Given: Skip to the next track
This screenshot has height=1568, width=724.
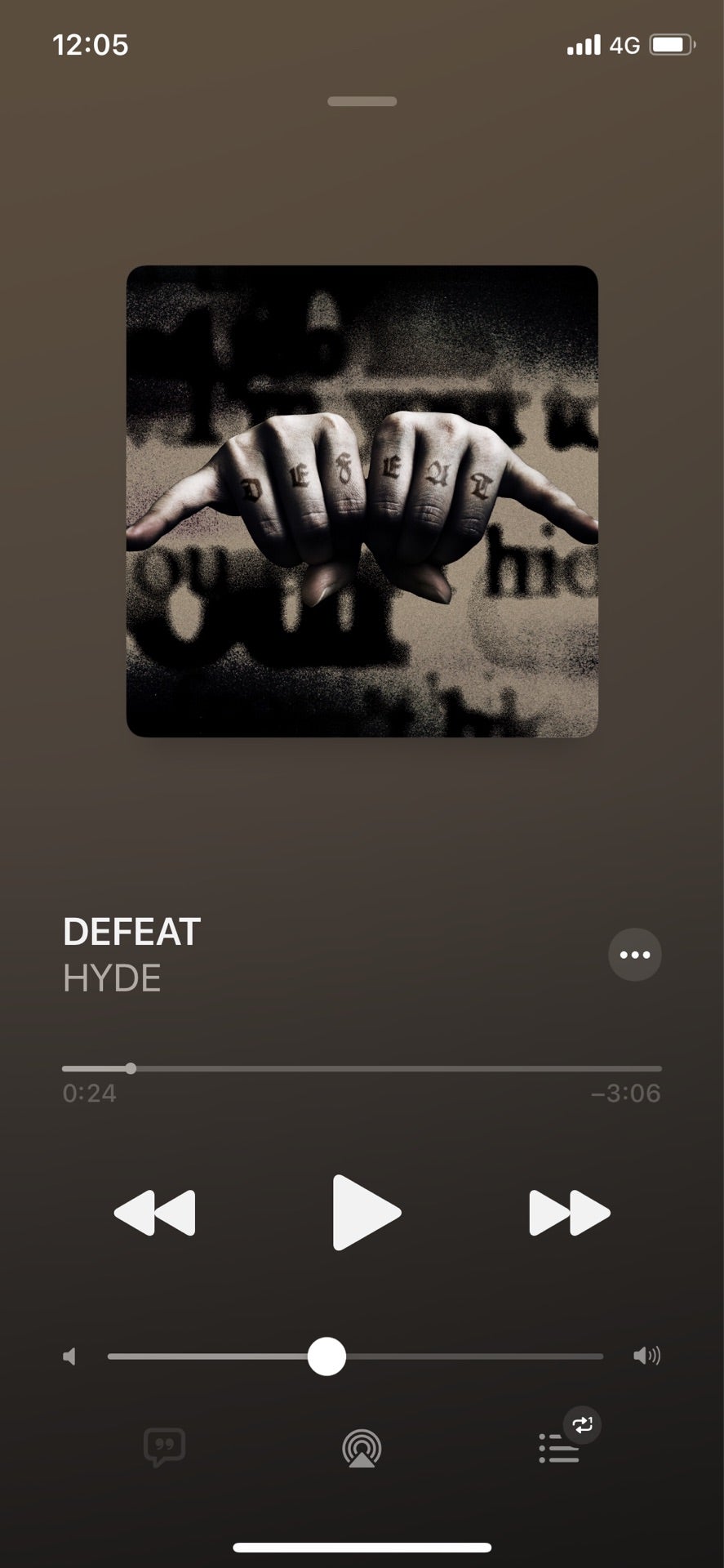Looking at the screenshot, I should [569, 1212].
